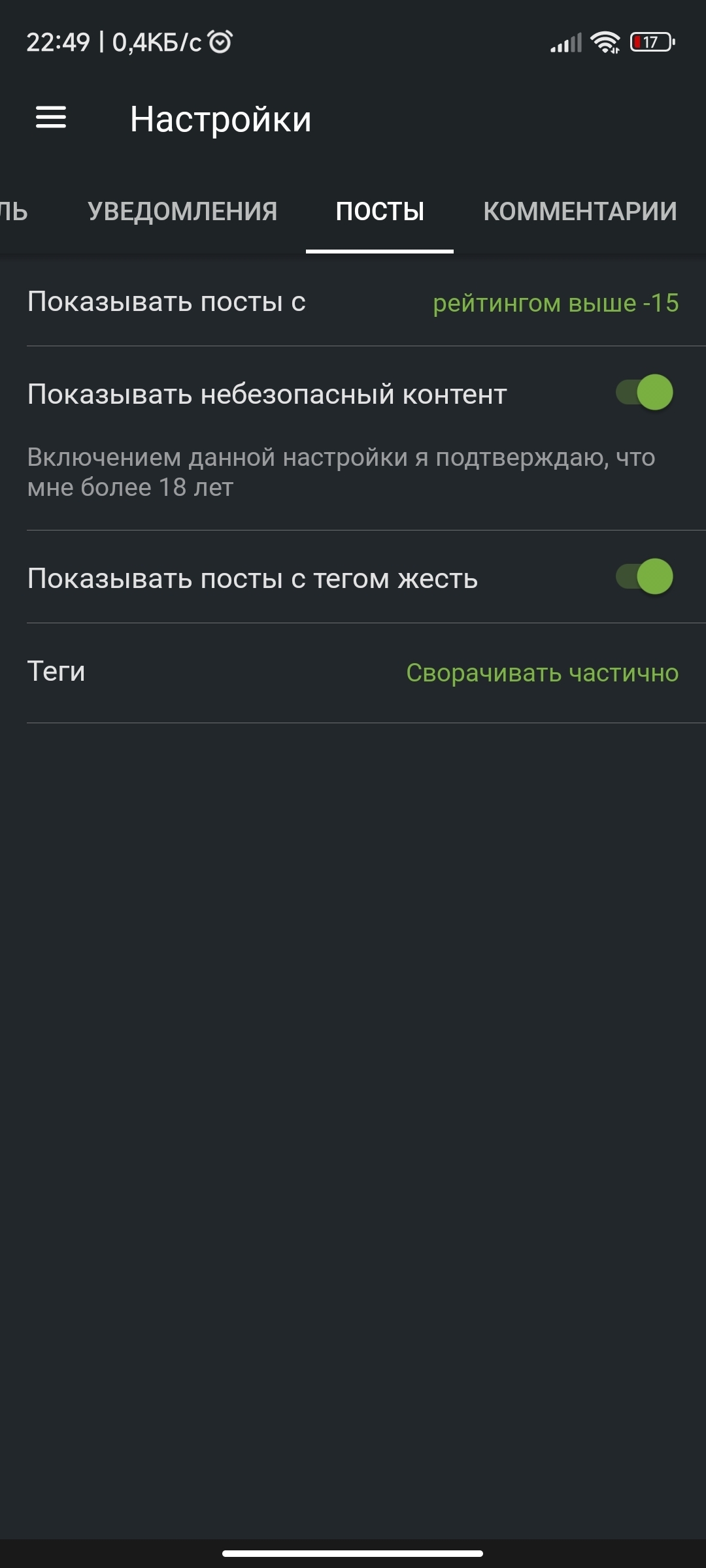The height and width of the screenshot is (1568, 706).
Task: Select the Посты tab
Action: click(x=380, y=212)
